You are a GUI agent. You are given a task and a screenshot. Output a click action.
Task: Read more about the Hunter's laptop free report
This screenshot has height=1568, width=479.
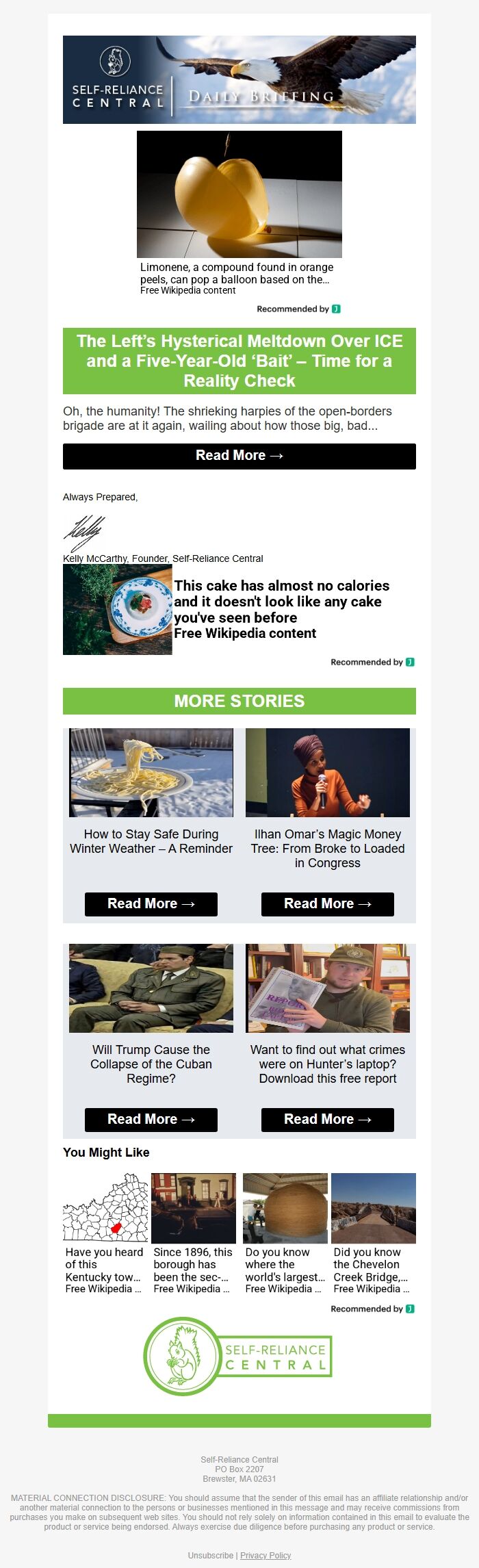[327, 1119]
